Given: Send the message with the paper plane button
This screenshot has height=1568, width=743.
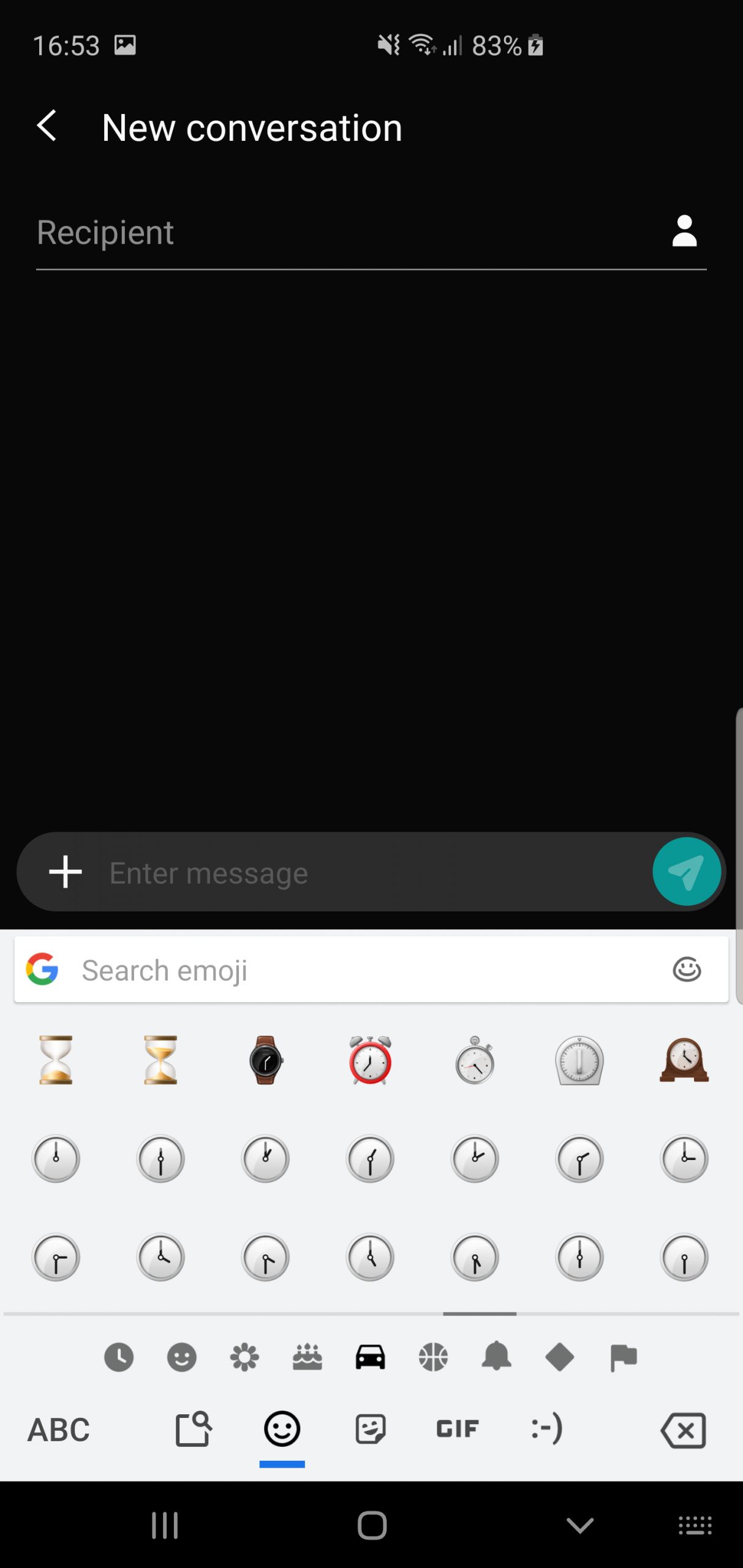Looking at the screenshot, I should point(686,872).
